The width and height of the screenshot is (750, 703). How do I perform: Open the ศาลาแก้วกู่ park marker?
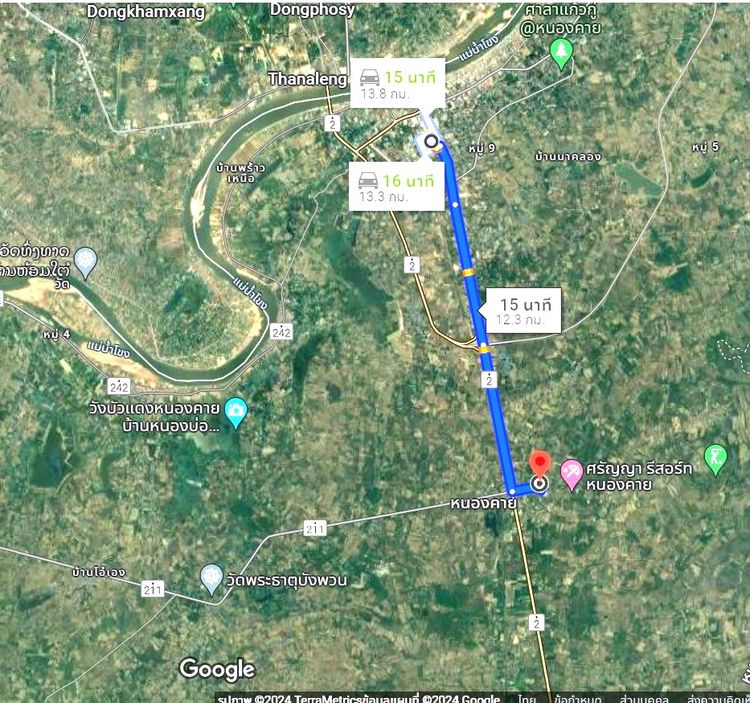point(561,52)
